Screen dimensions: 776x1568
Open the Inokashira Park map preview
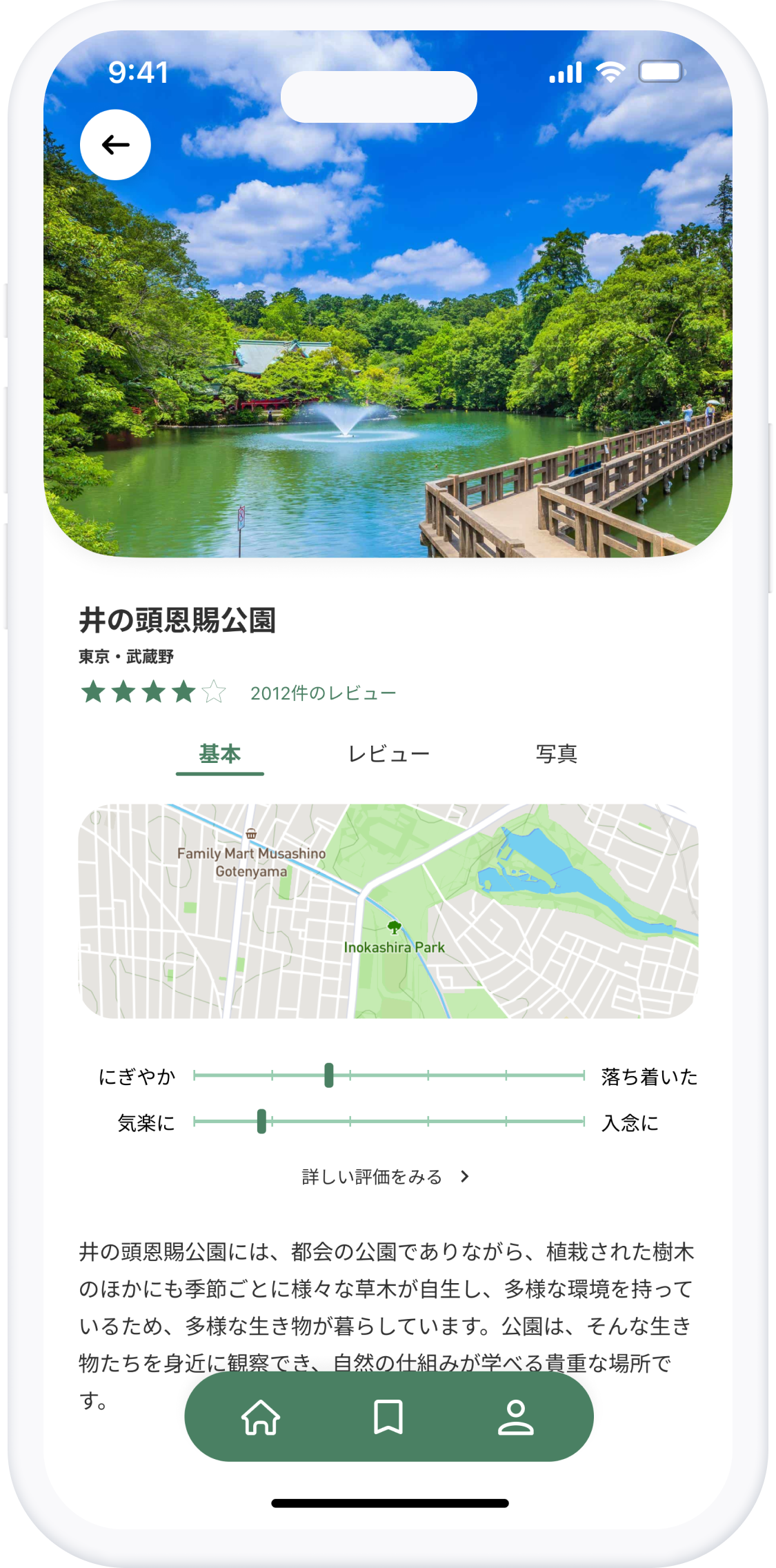point(388,911)
